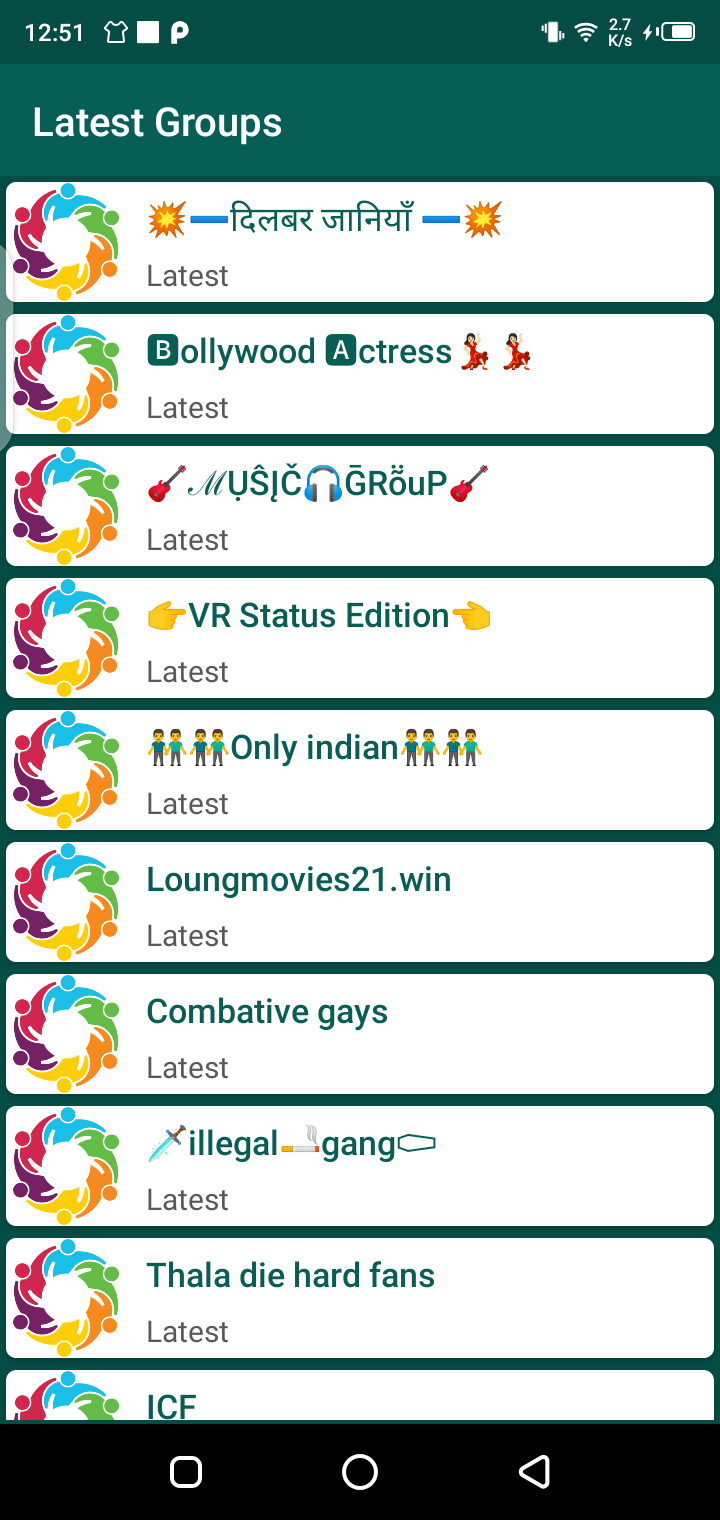Screen dimensions: 720x1520
Task: Open Loungmovies21.win group
Action: pyautogui.click(x=360, y=902)
